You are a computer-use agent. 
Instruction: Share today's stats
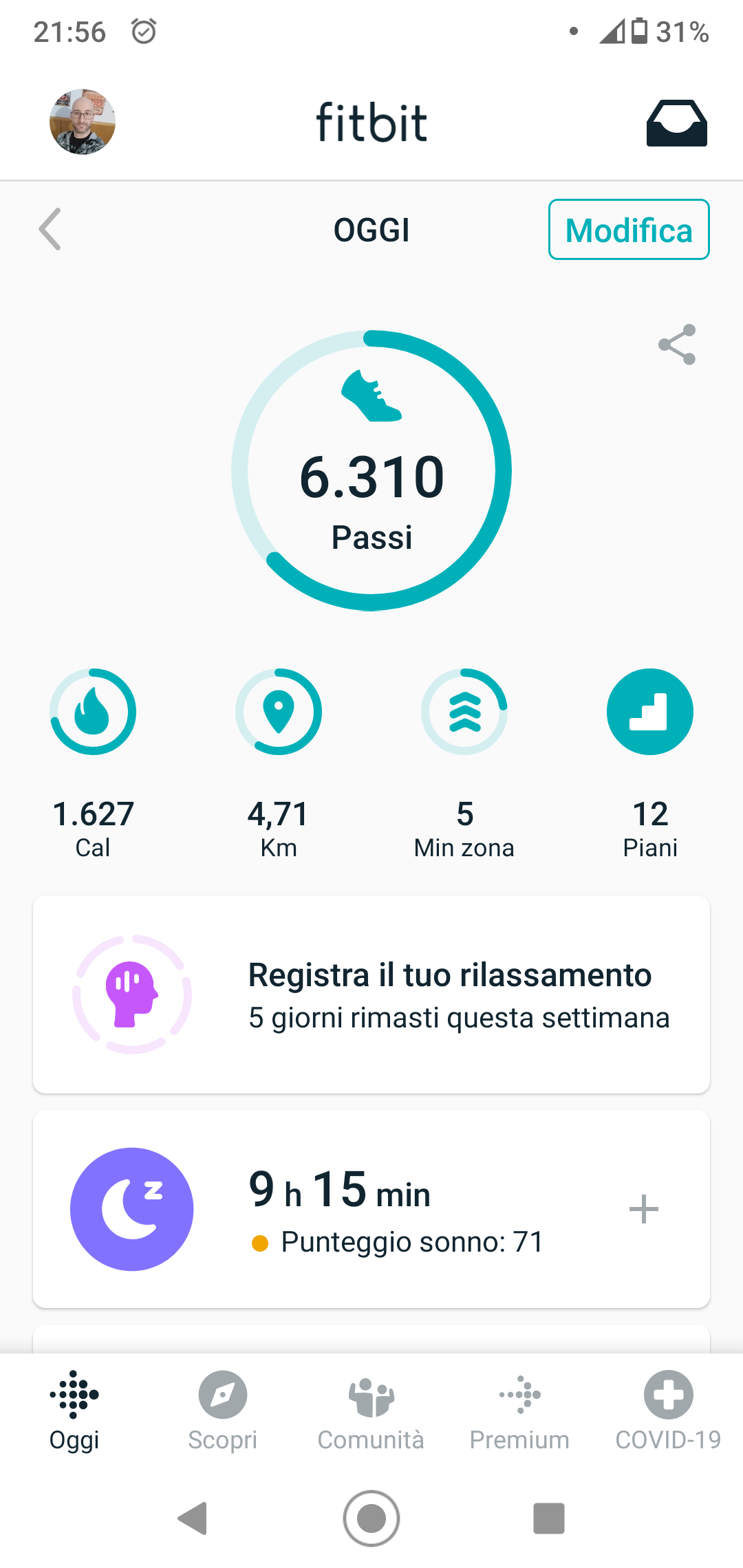[x=677, y=345]
